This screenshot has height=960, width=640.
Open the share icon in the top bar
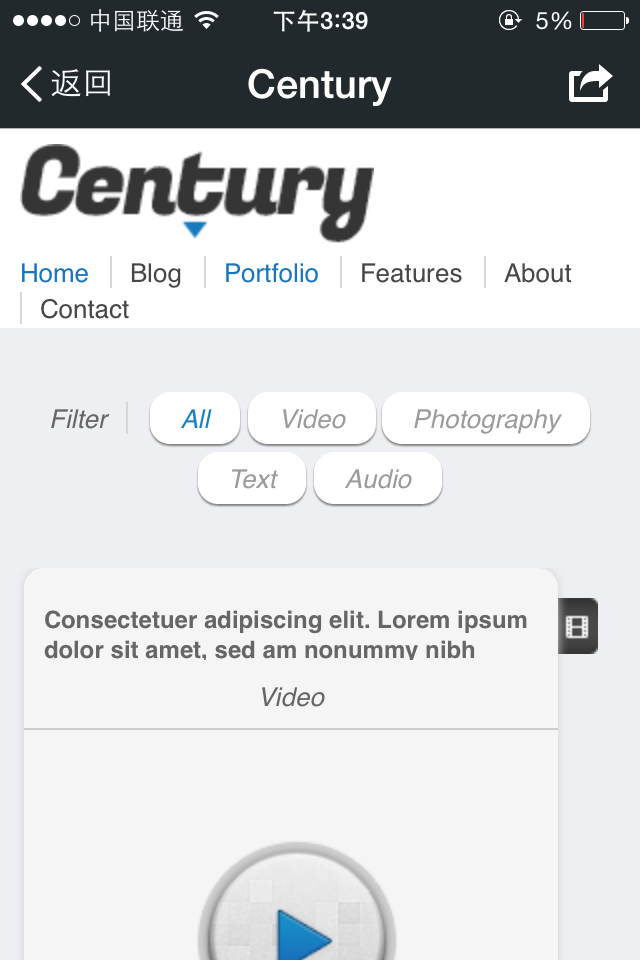pyautogui.click(x=590, y=84)
